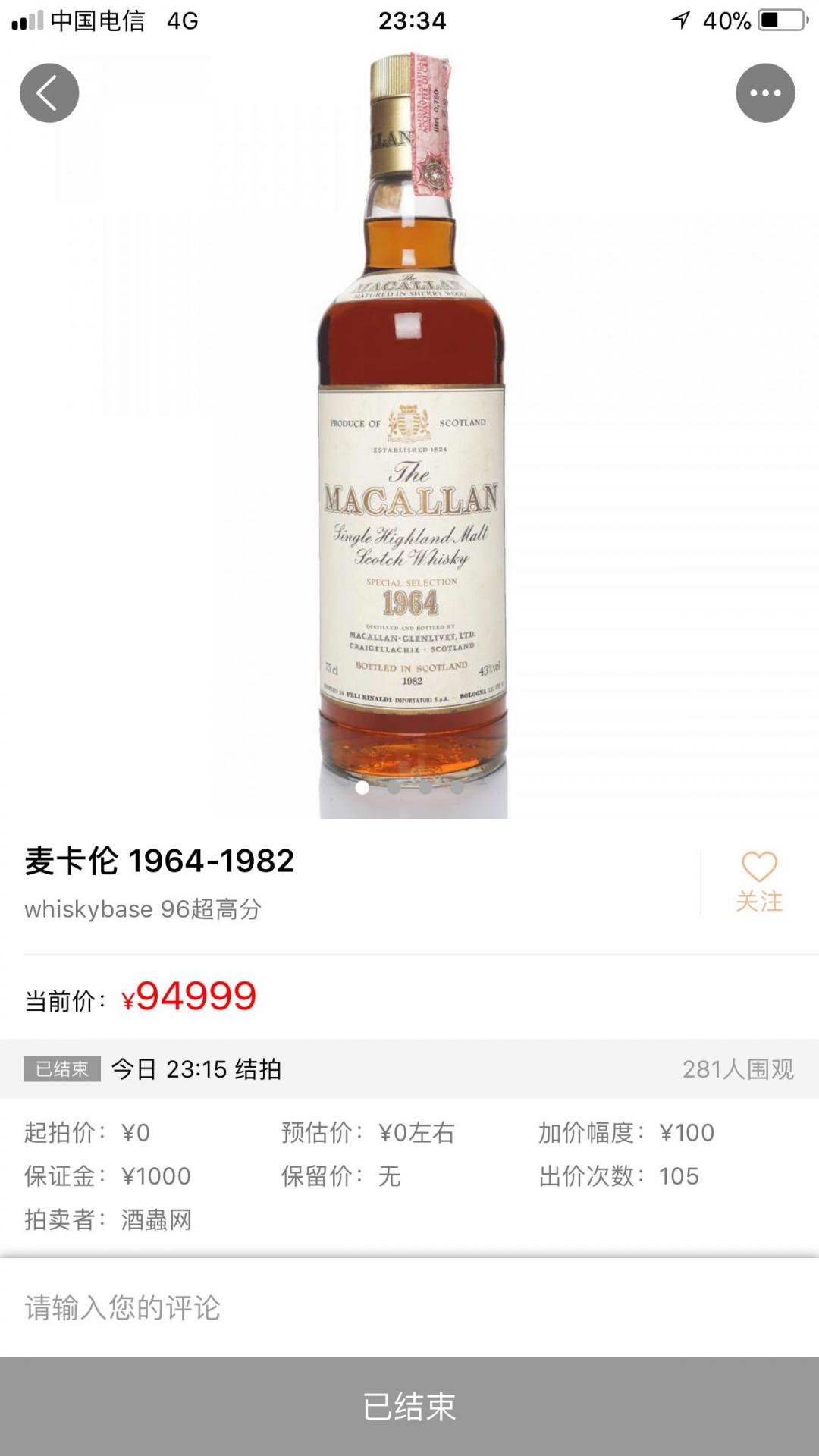Select the second carousel dot

click(394, 789)
